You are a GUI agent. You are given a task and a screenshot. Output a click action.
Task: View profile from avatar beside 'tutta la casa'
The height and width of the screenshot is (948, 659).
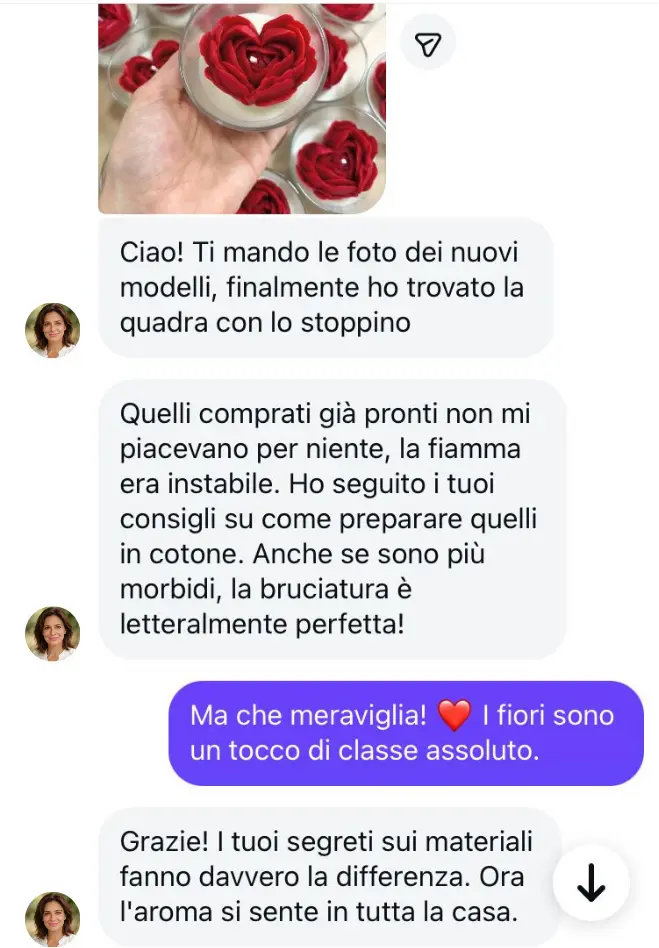[x=52, y=918]
